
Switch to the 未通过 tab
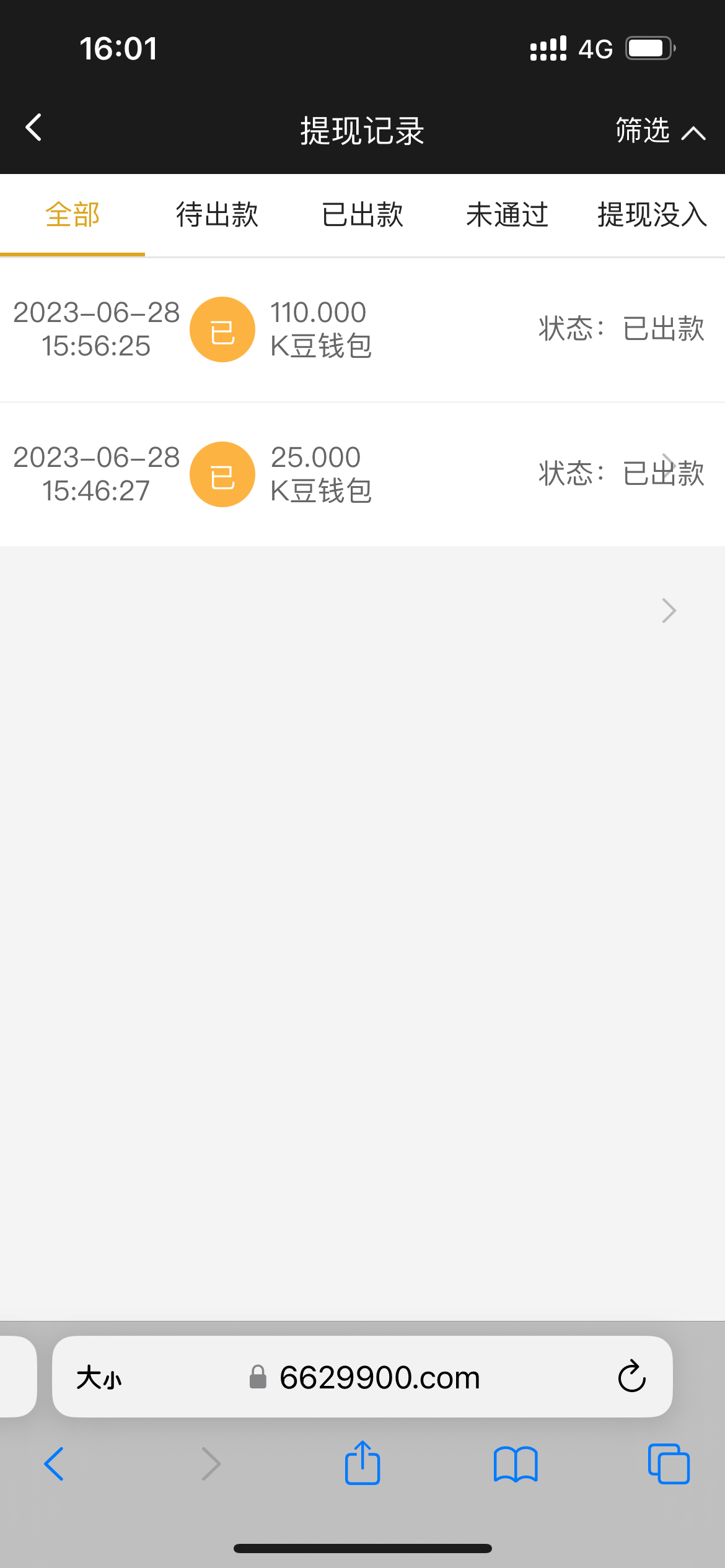pos(507,215)
